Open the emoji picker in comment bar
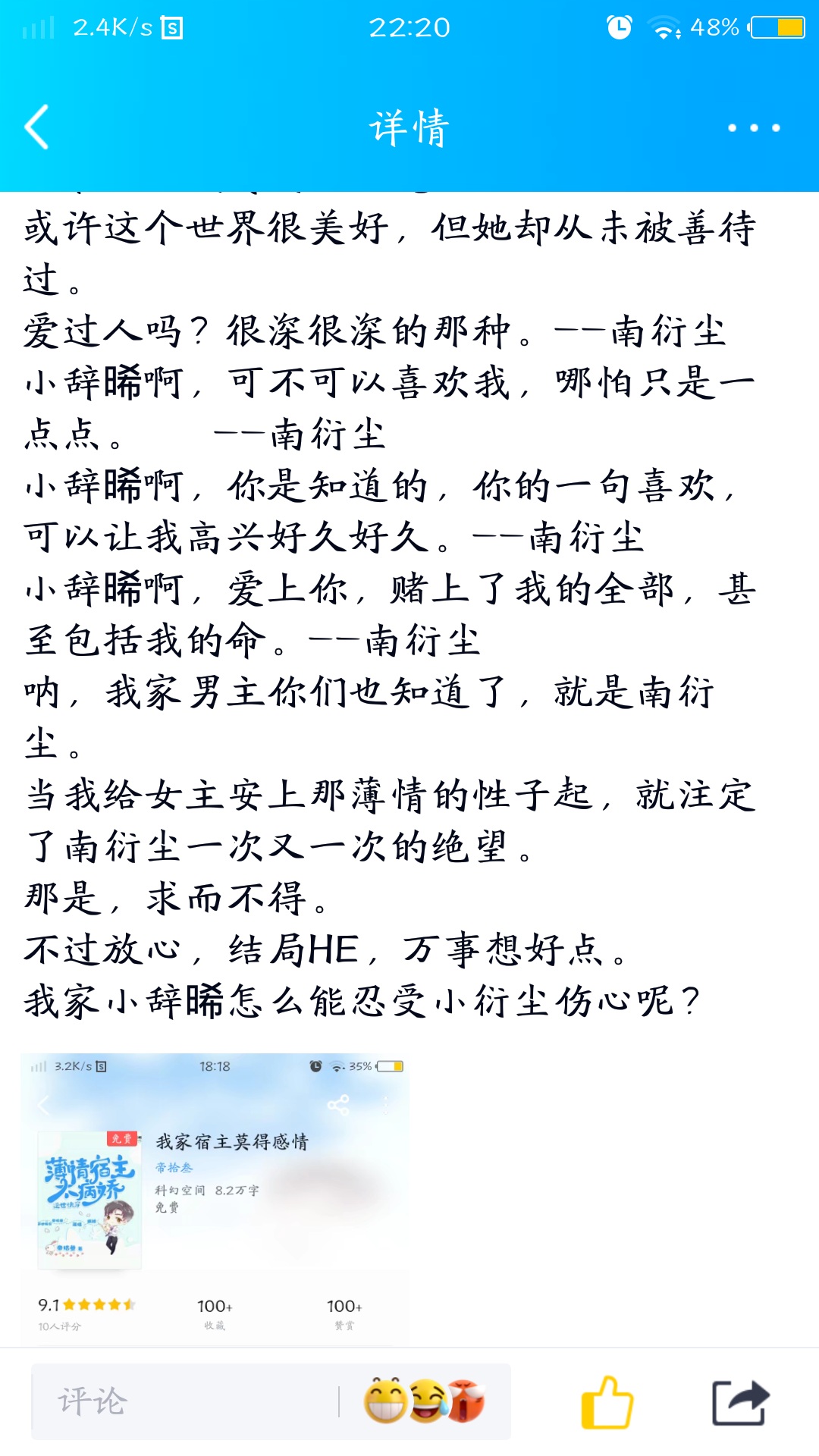This screenshot has height=1456, width=819. coord(424,1401)
